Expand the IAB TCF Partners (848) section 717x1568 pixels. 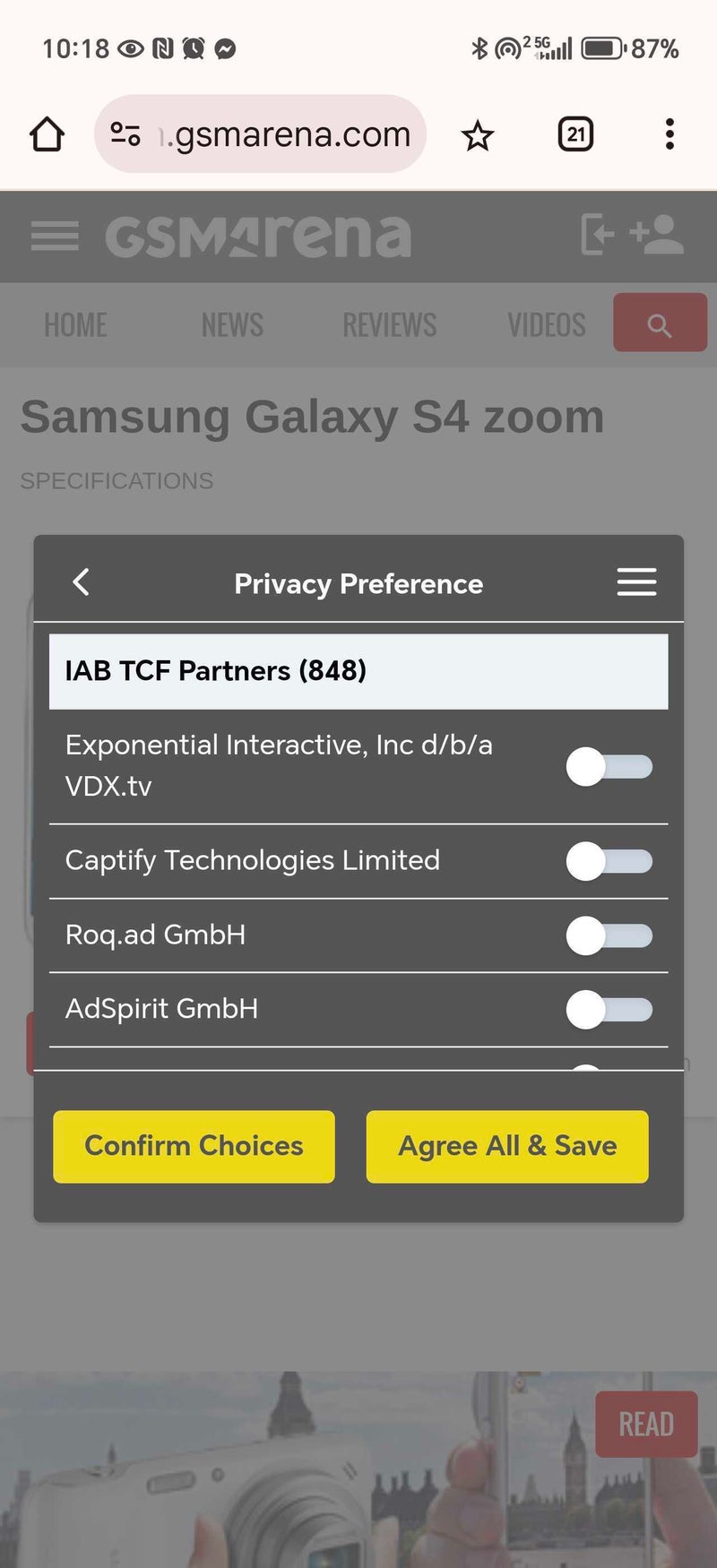tap(358, 671)
